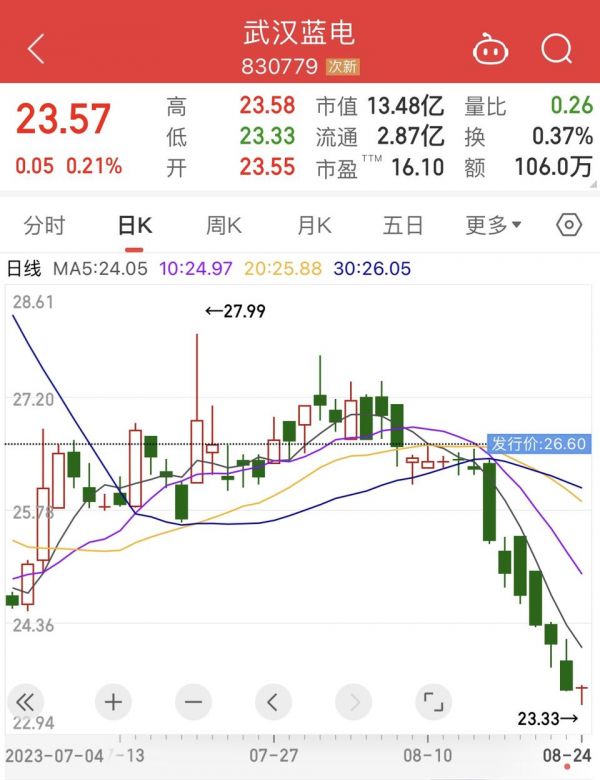Expand chart to full screen
The width and height of the screenshot is (600, 780).
tap(433, 701)
